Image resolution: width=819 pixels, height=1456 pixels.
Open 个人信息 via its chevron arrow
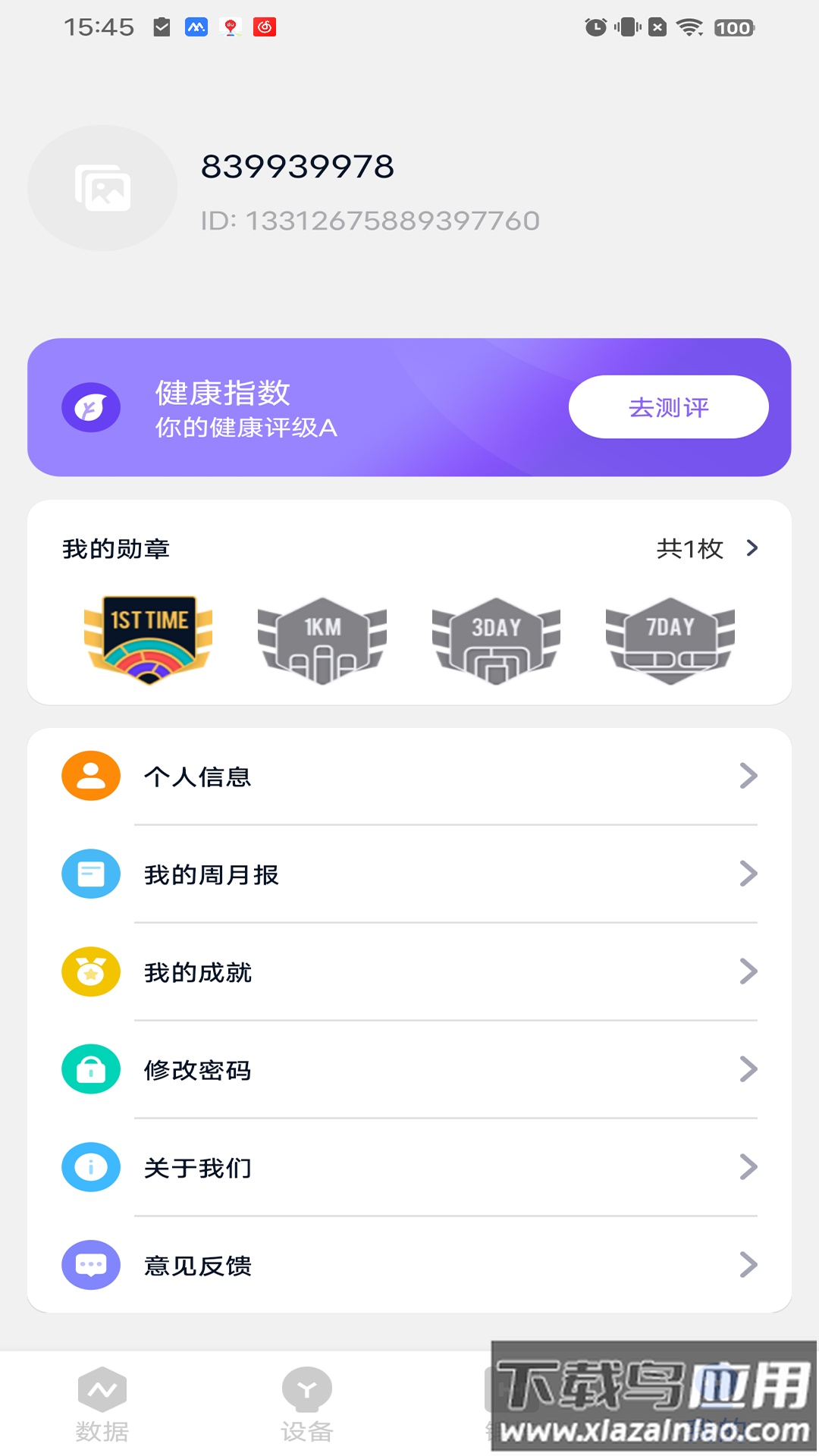(x=750, y=776)
